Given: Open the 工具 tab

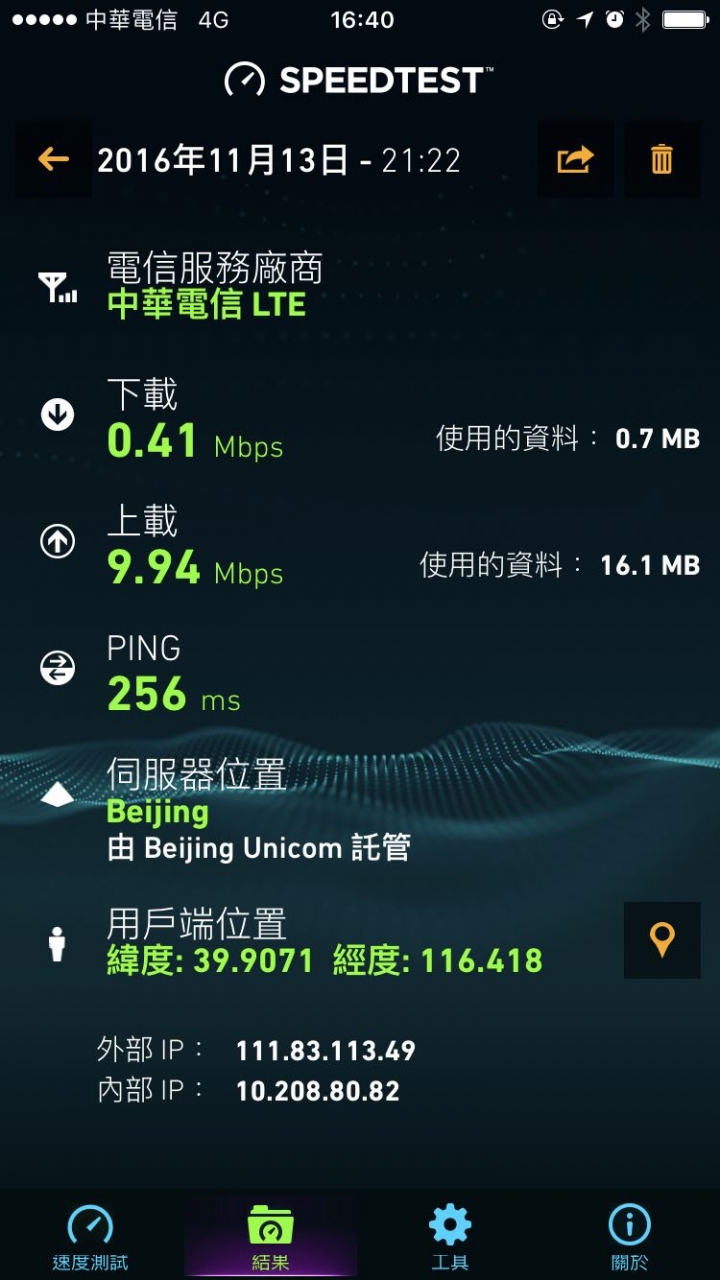Looking at the screenshot, I should pos(450,1236).
